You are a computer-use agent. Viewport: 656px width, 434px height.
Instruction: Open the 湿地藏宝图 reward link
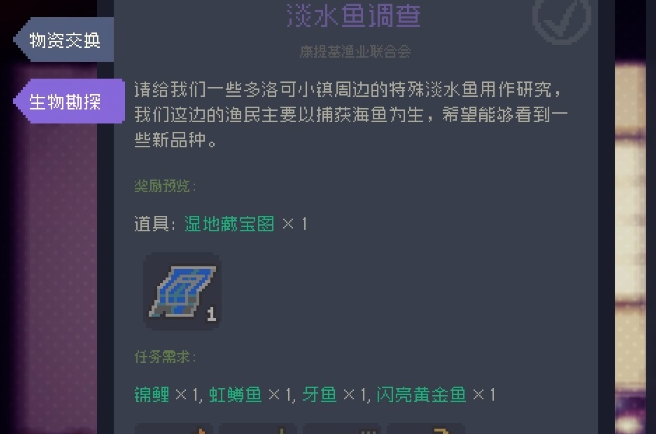click(229, 224)
